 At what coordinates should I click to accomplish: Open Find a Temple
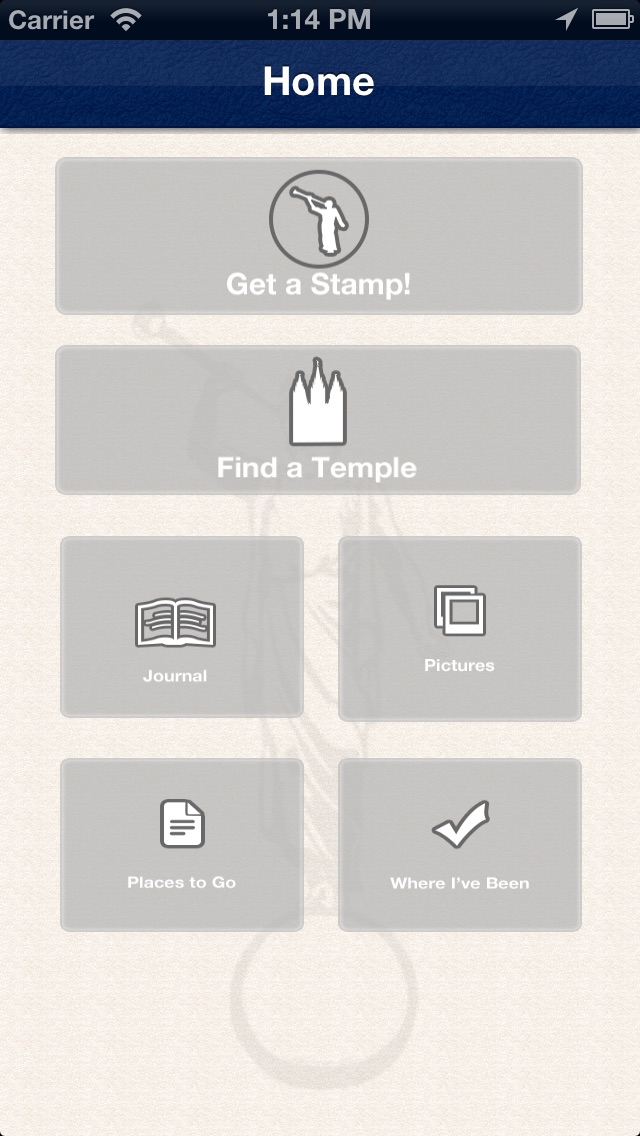tap(318, 420)
